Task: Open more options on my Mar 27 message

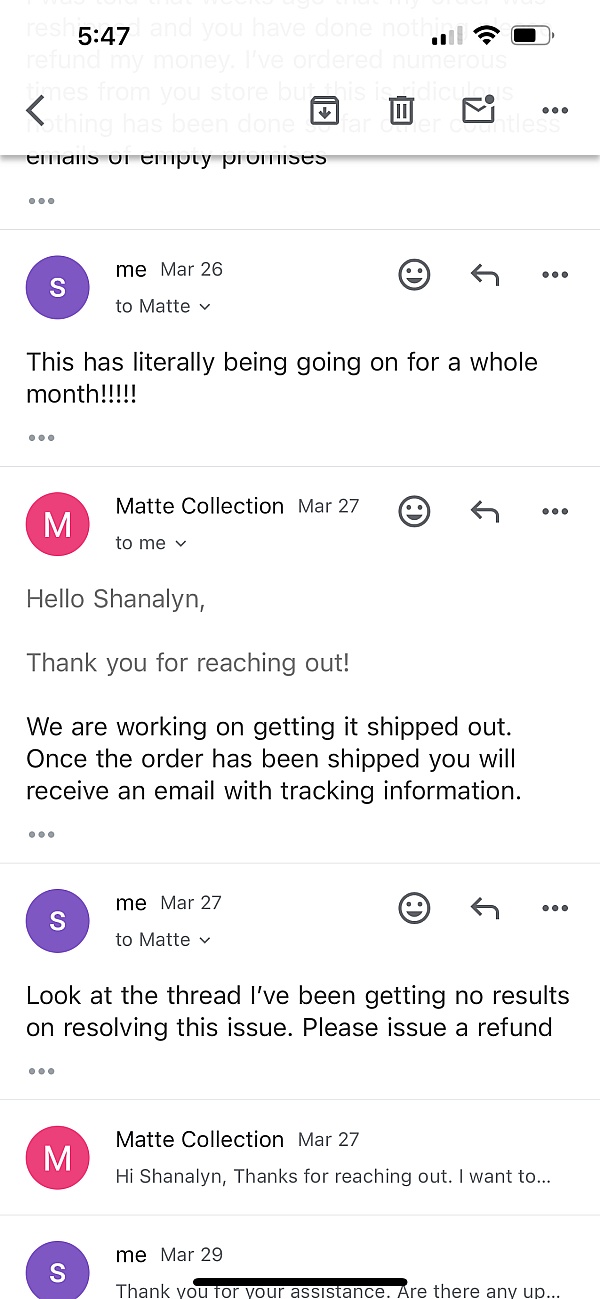Action: [x=555, y=908]
